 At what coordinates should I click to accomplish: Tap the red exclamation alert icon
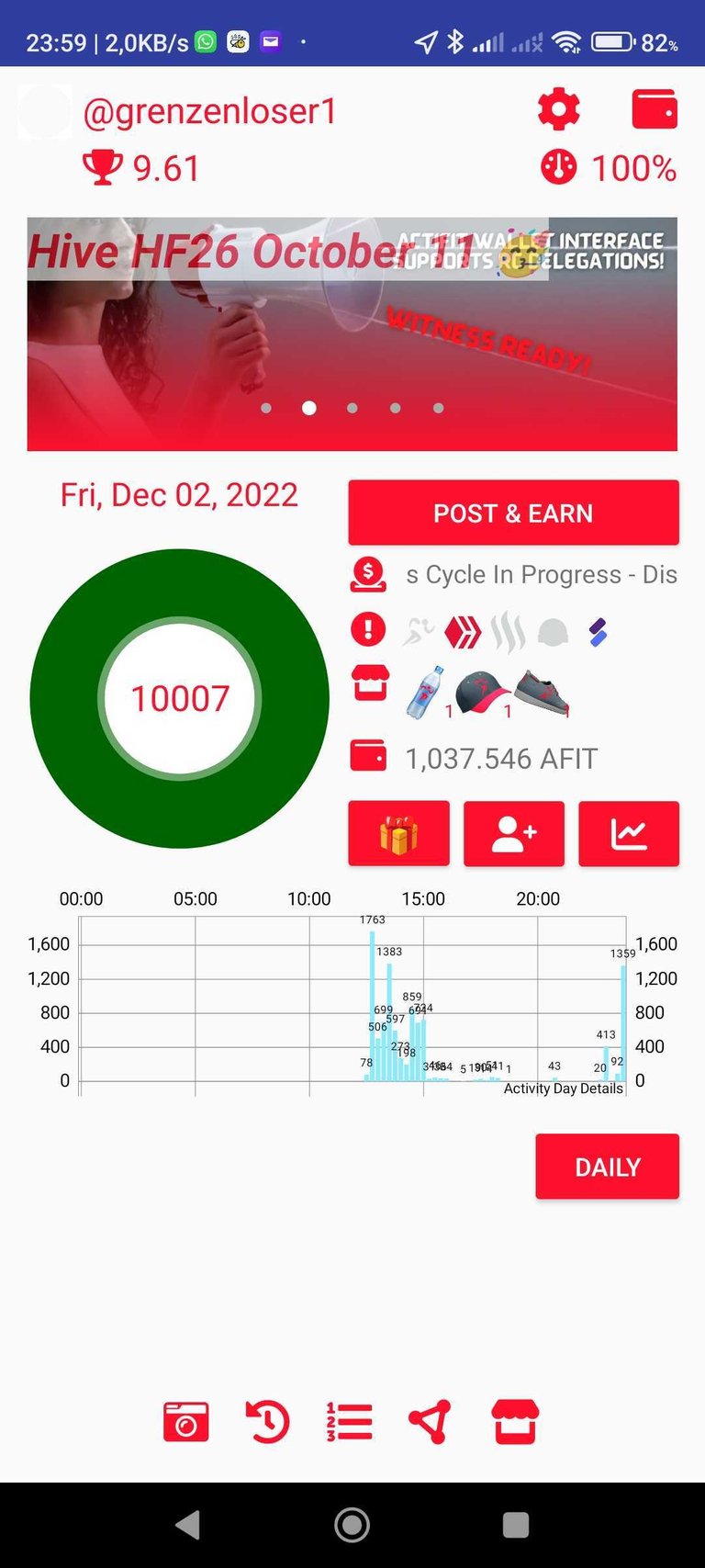(x=369, y=630)
